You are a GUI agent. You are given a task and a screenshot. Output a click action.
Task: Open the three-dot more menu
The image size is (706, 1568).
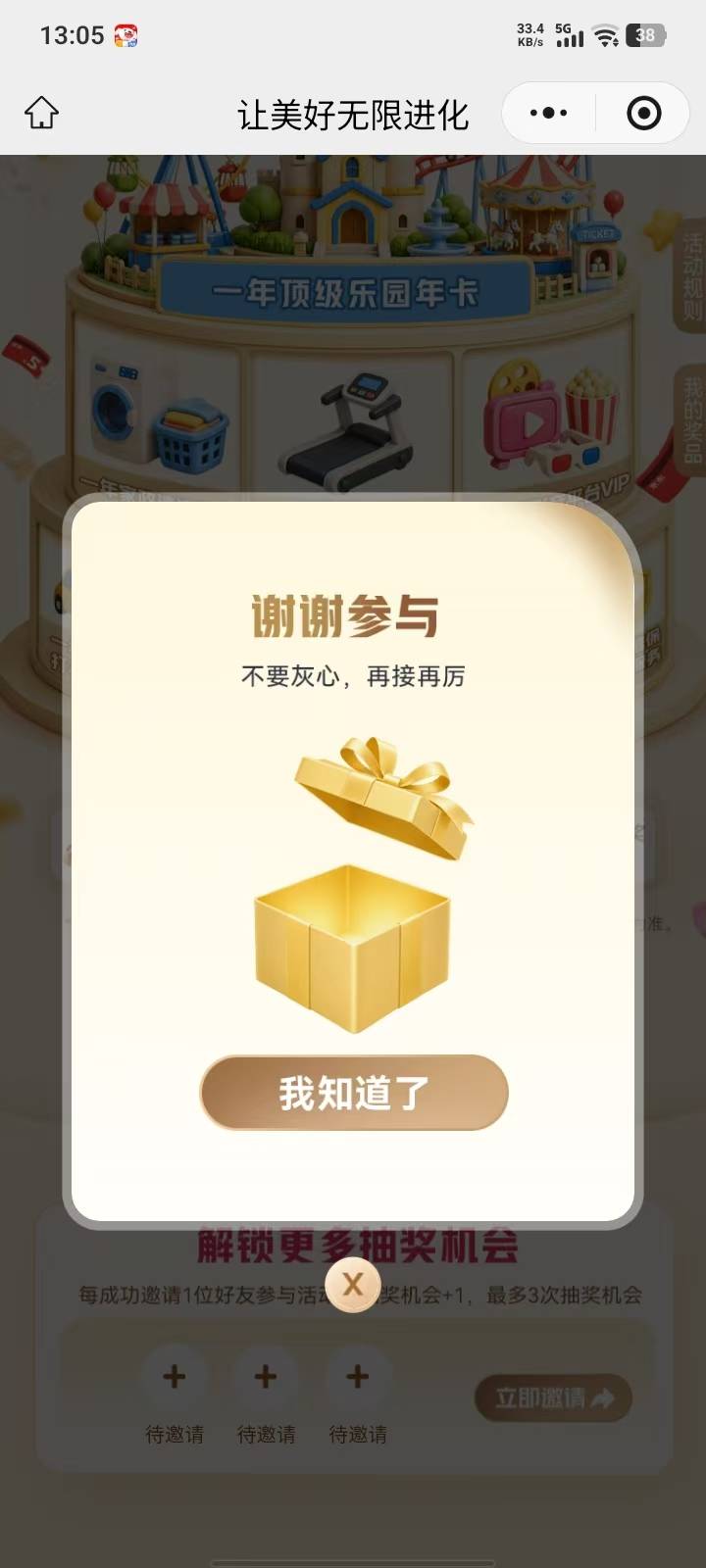[548, 114]
